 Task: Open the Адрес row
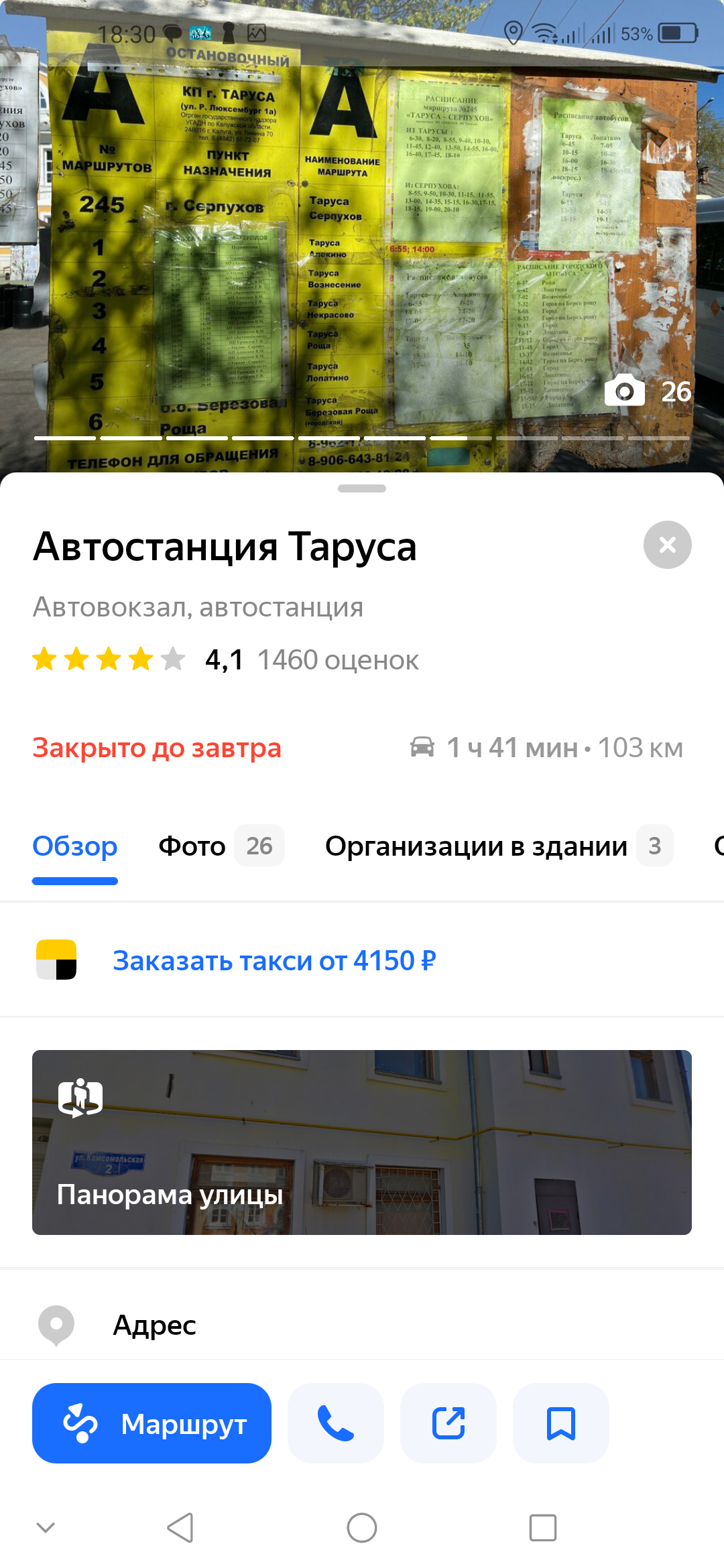(x=362, y=1325)
